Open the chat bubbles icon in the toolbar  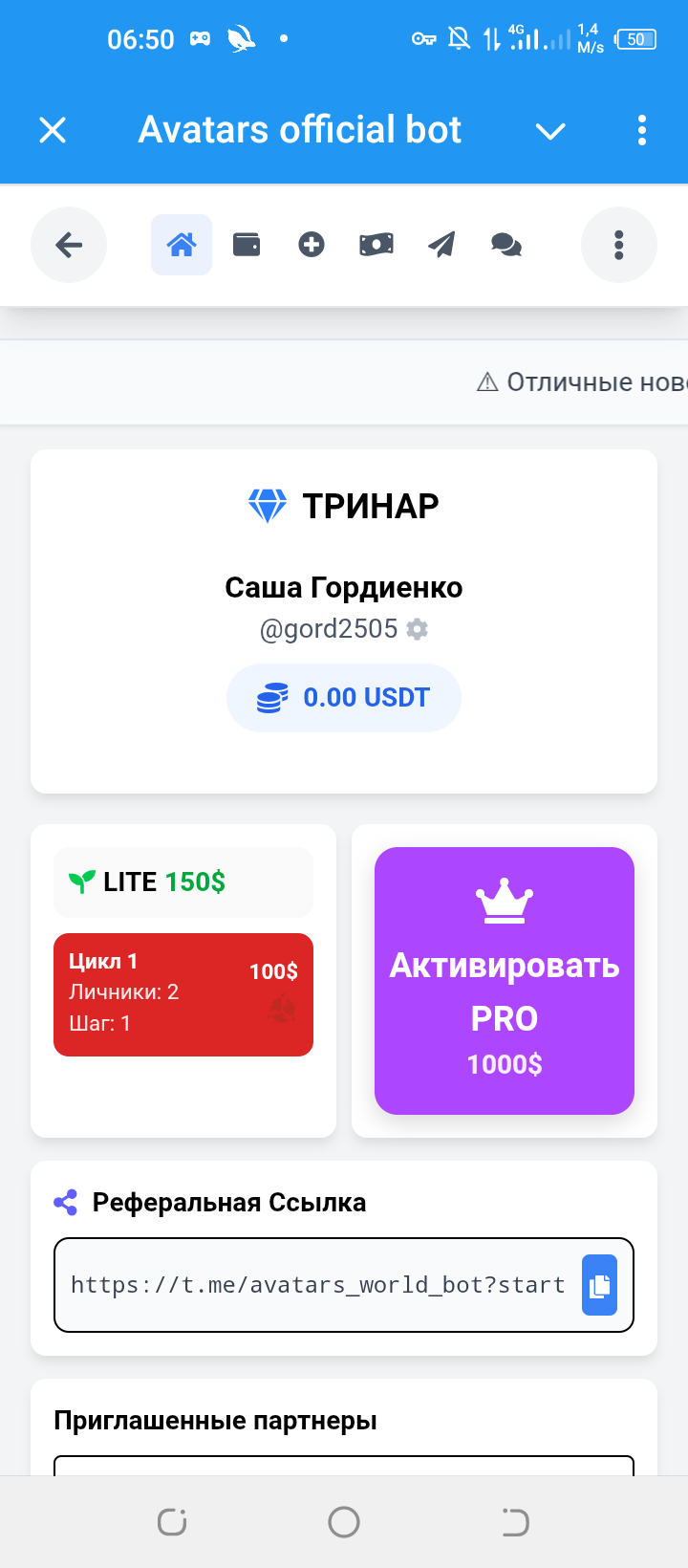506,245
